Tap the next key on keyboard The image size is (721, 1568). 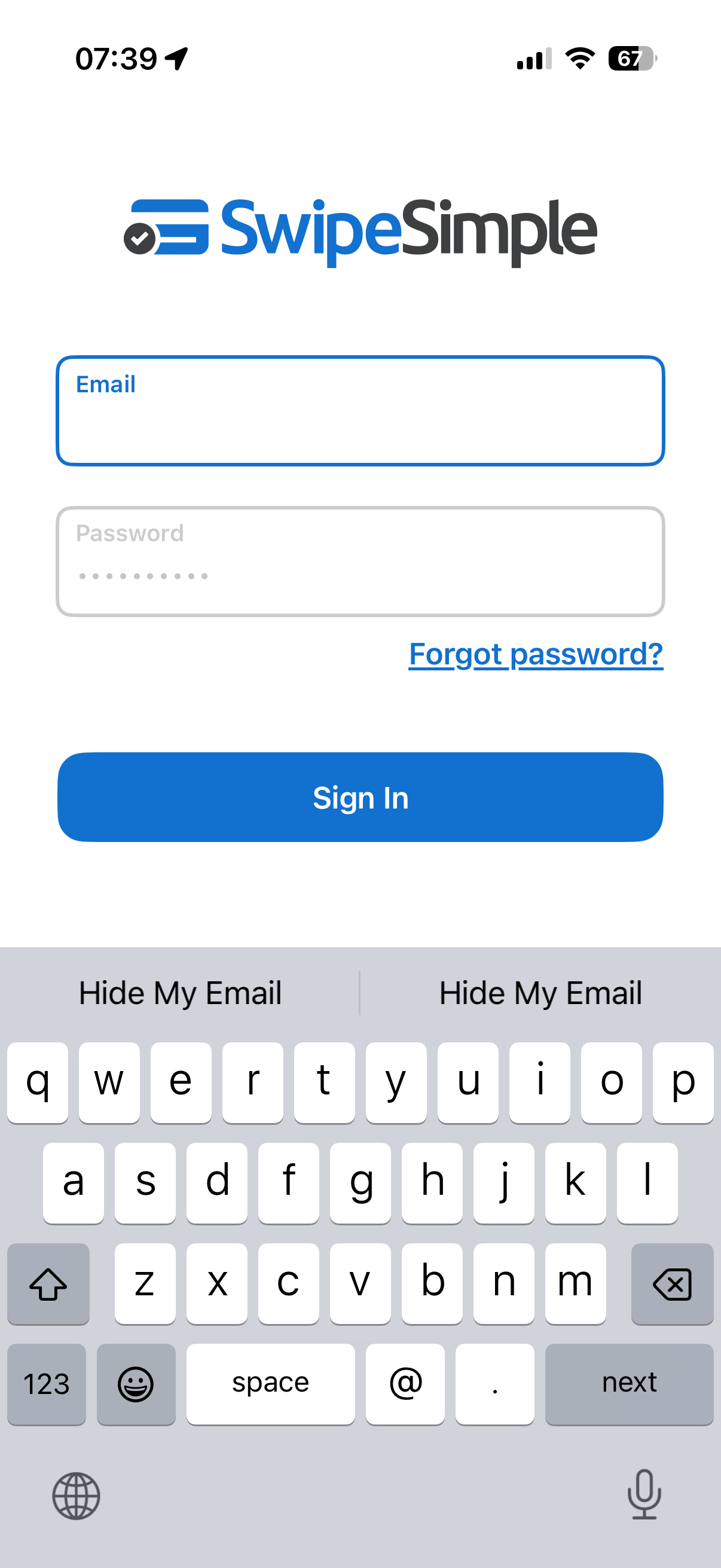[x=628, y=1383]
